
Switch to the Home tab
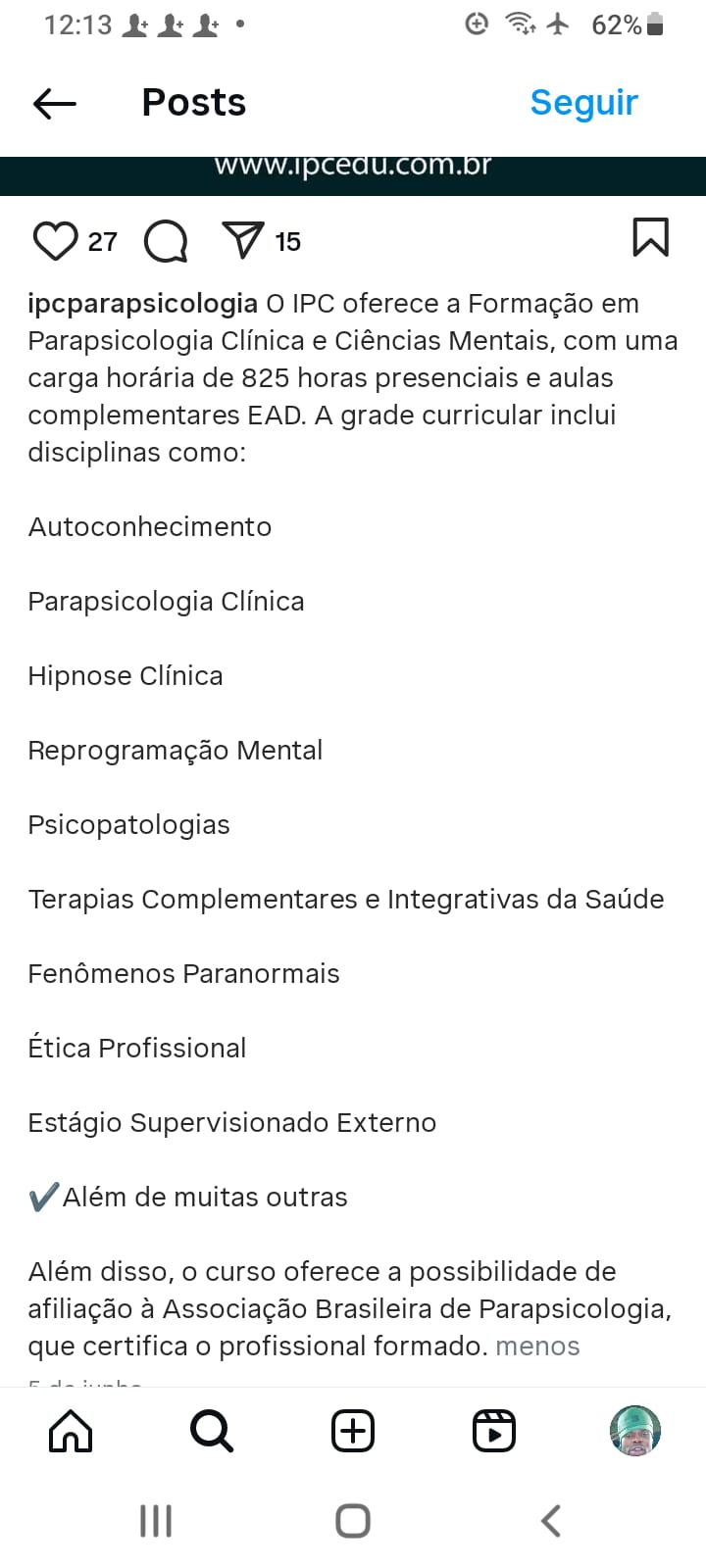[x=71, y=1431]
